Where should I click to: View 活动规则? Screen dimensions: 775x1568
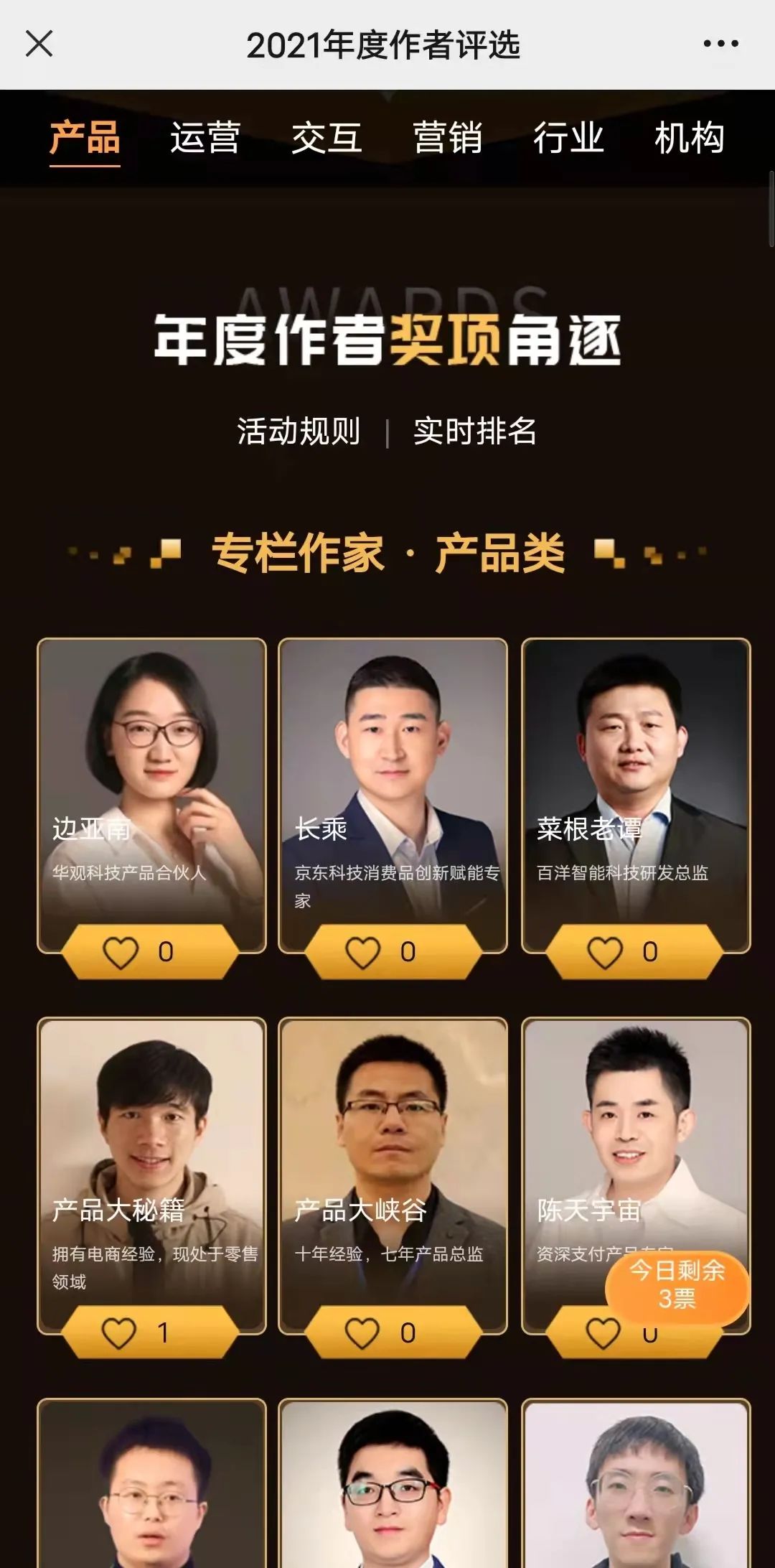[x=299, y=431]
